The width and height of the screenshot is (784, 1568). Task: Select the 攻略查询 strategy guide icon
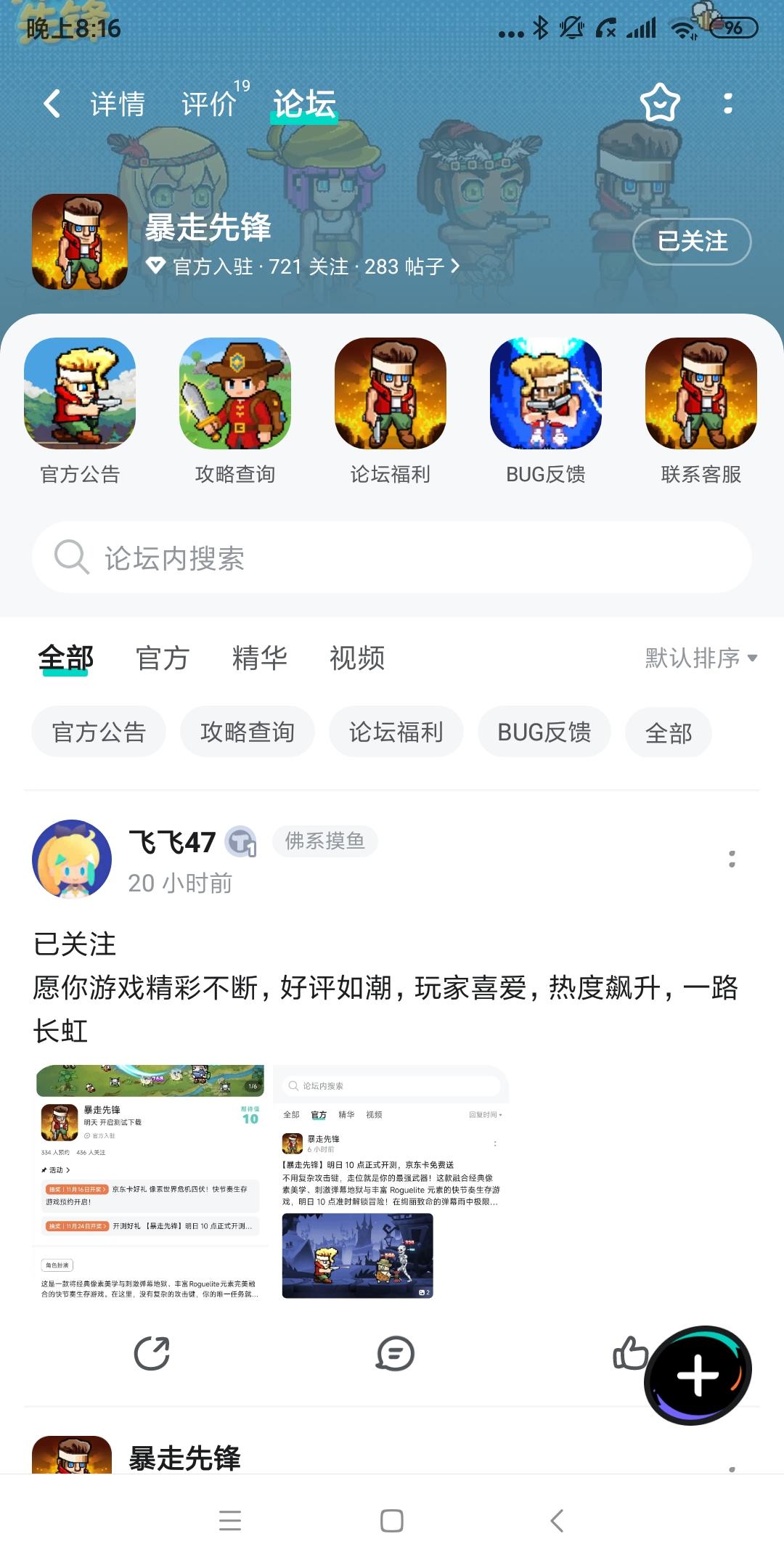[x=236, y=396]
